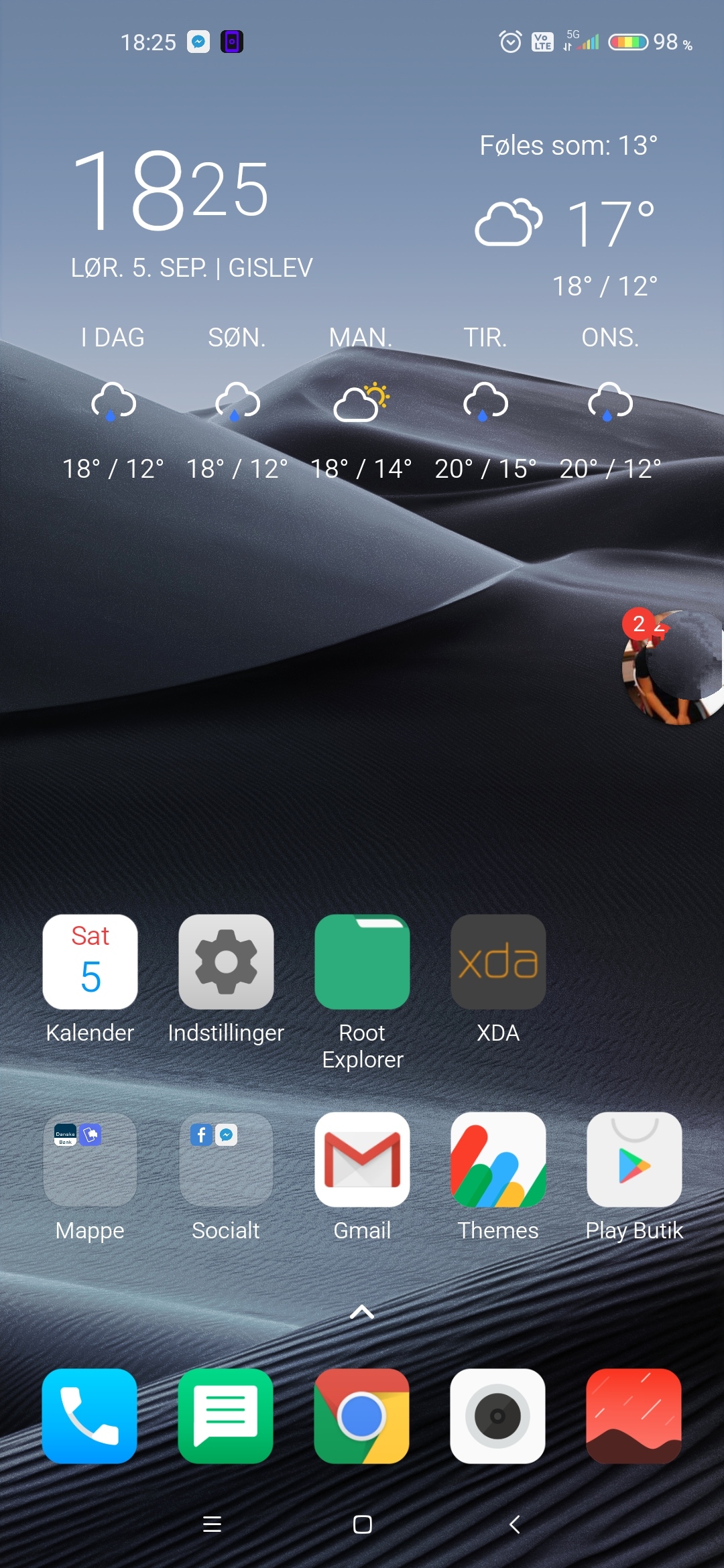Open Indstillinger settings app

tap(226, 962)
